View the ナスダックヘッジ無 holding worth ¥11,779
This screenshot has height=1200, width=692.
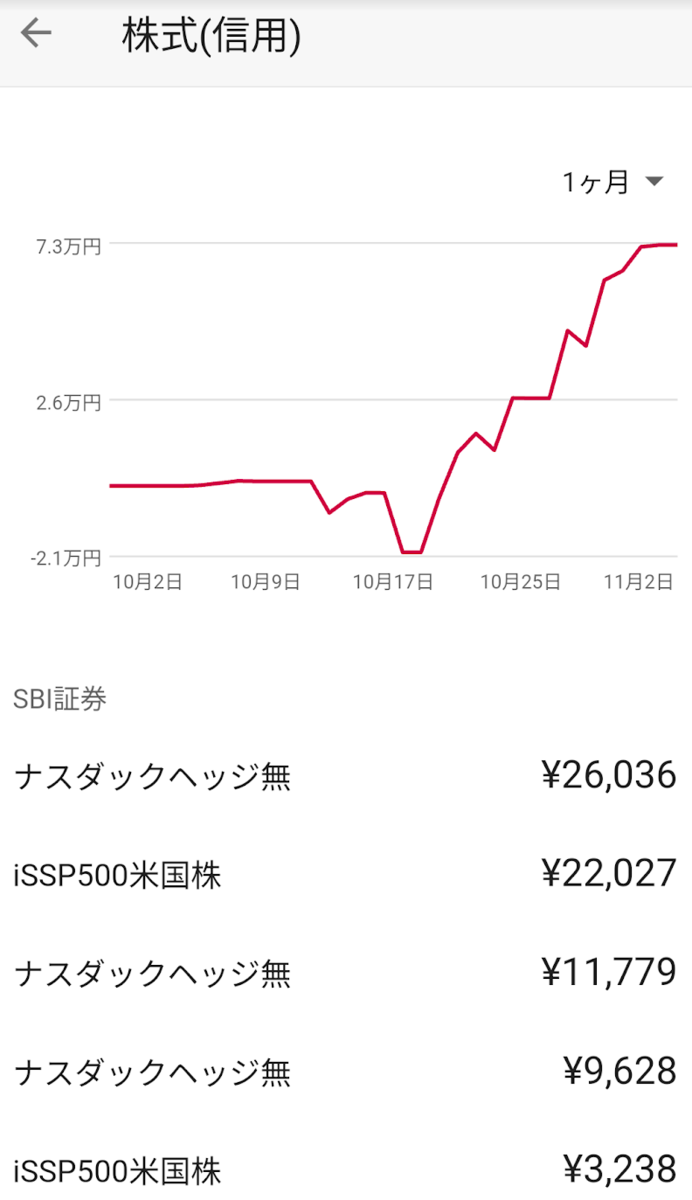coord(345,973)
